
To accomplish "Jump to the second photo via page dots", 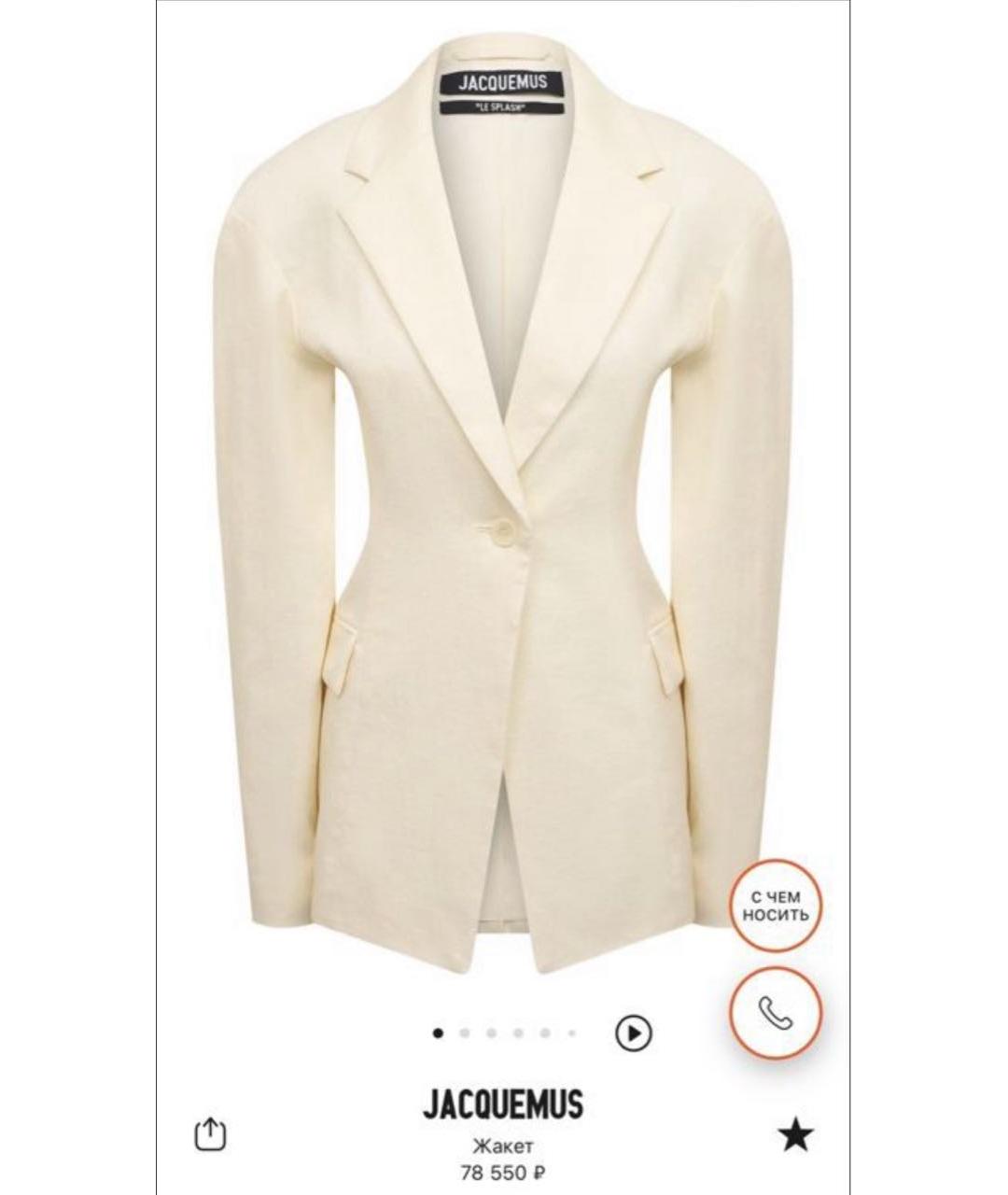I will 465,1033.
